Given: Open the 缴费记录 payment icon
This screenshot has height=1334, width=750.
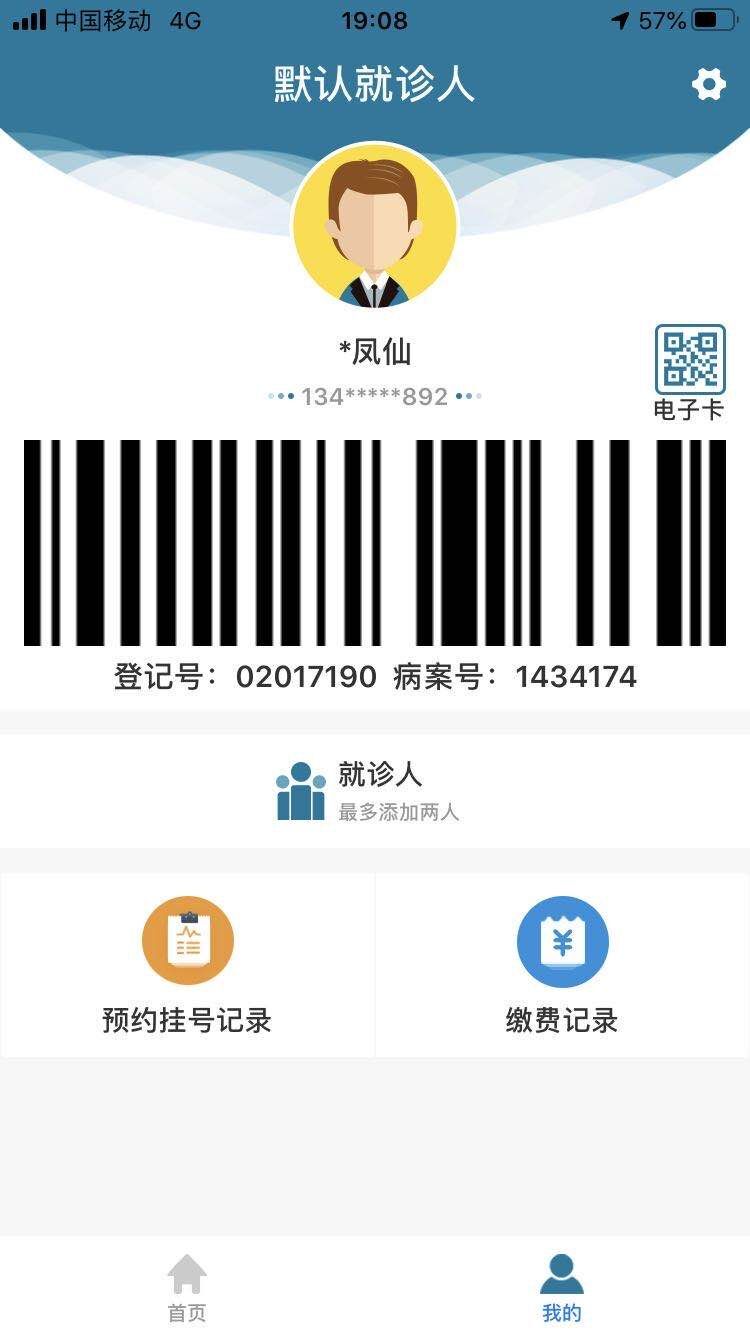Looking at the screenshot, I should (x=562, y=940).
